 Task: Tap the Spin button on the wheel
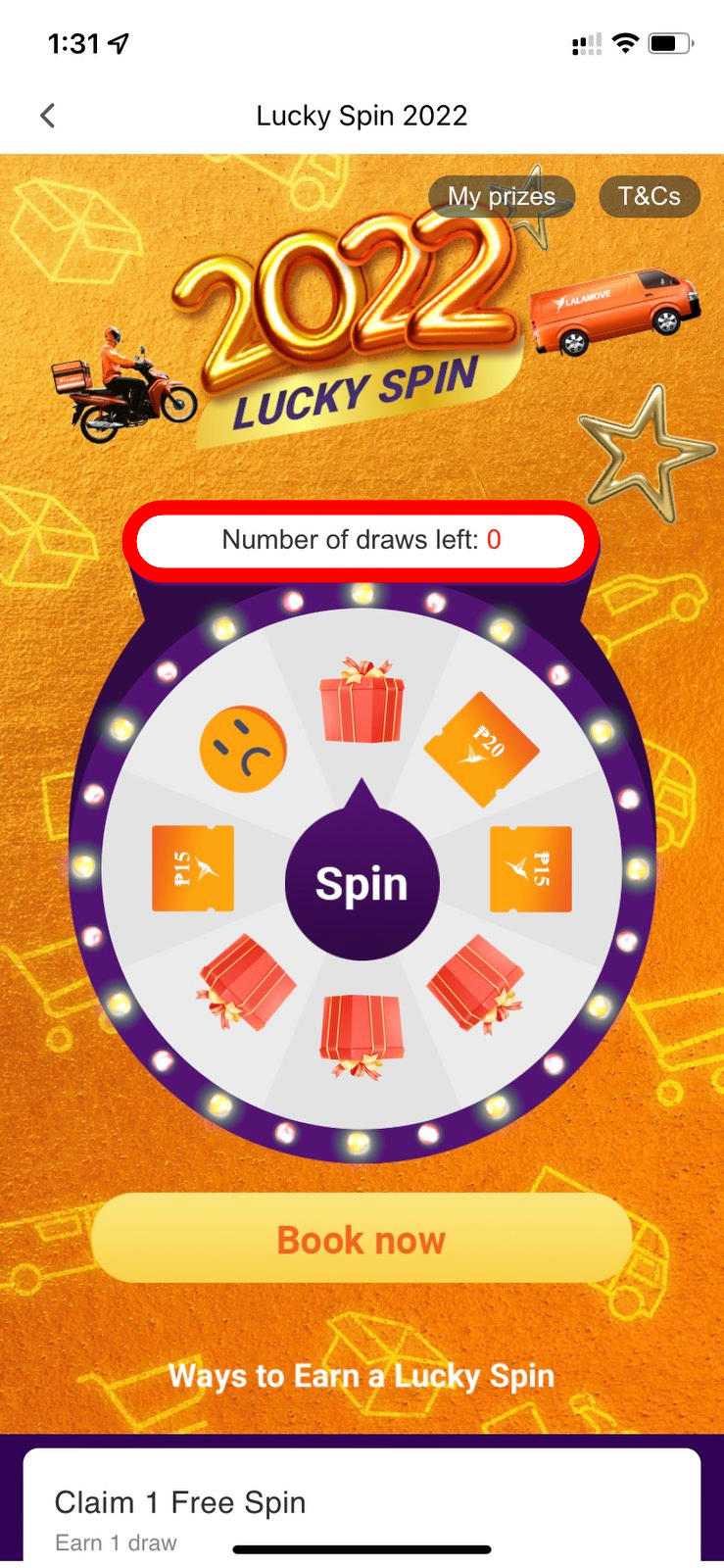tap(362, 884)
